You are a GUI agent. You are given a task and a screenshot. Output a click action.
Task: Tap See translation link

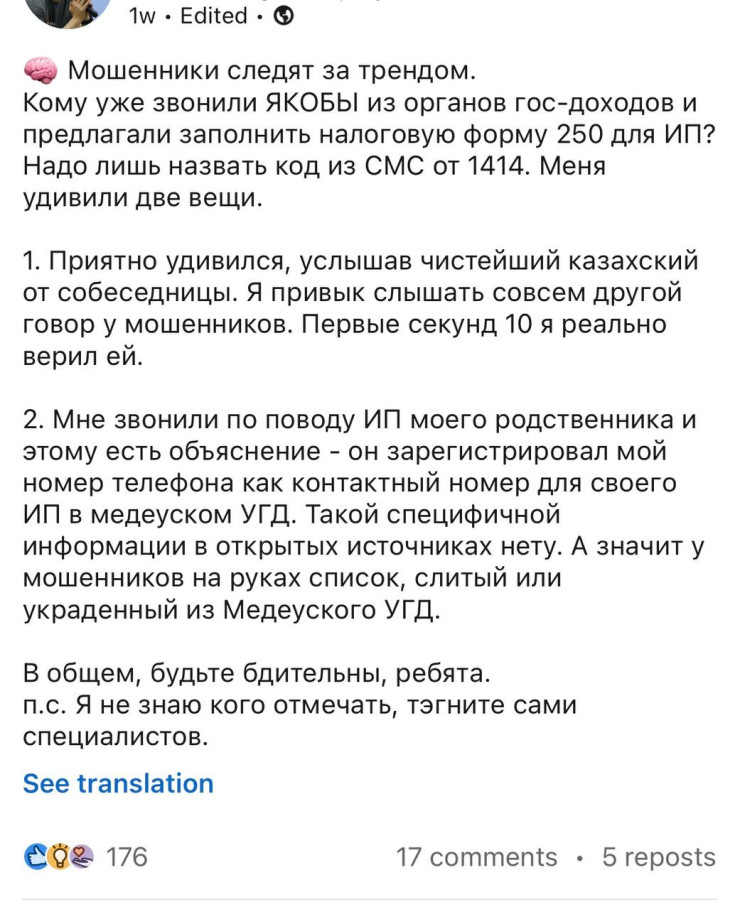pyautogui.click(x=118, y=783)
